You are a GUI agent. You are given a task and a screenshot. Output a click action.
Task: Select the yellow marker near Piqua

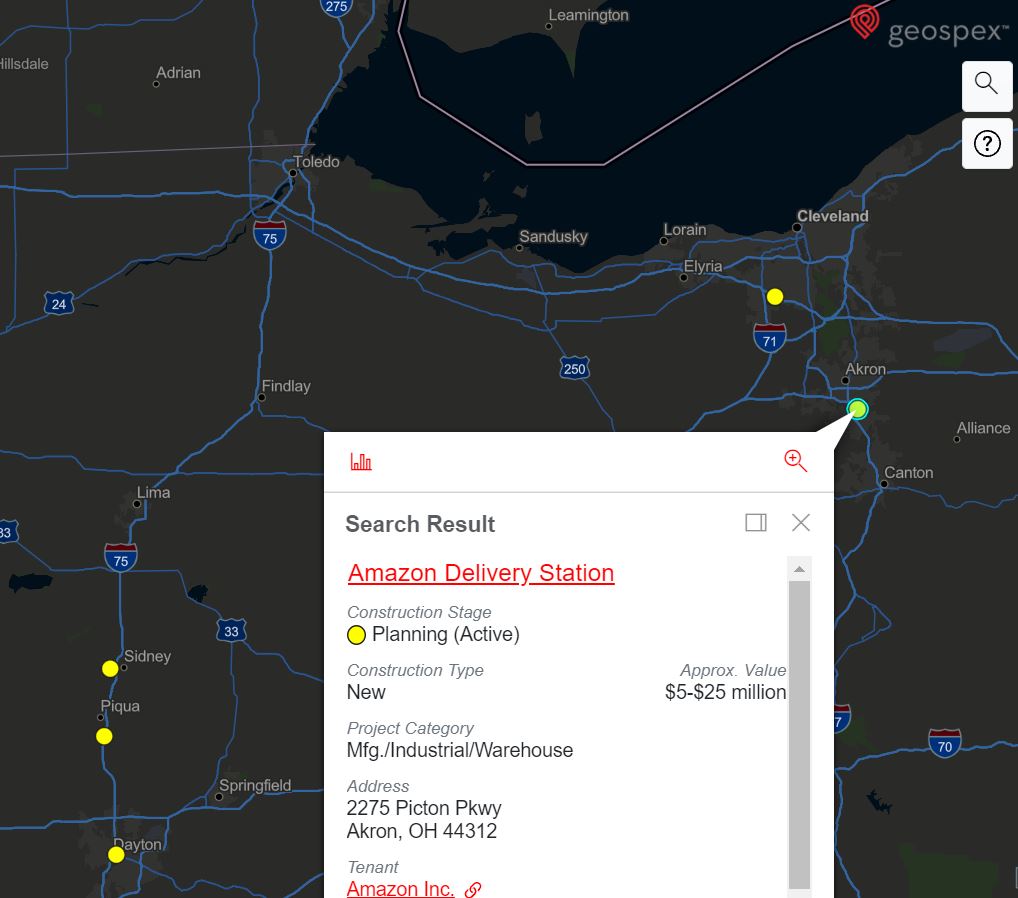click(x=104, y=736)
